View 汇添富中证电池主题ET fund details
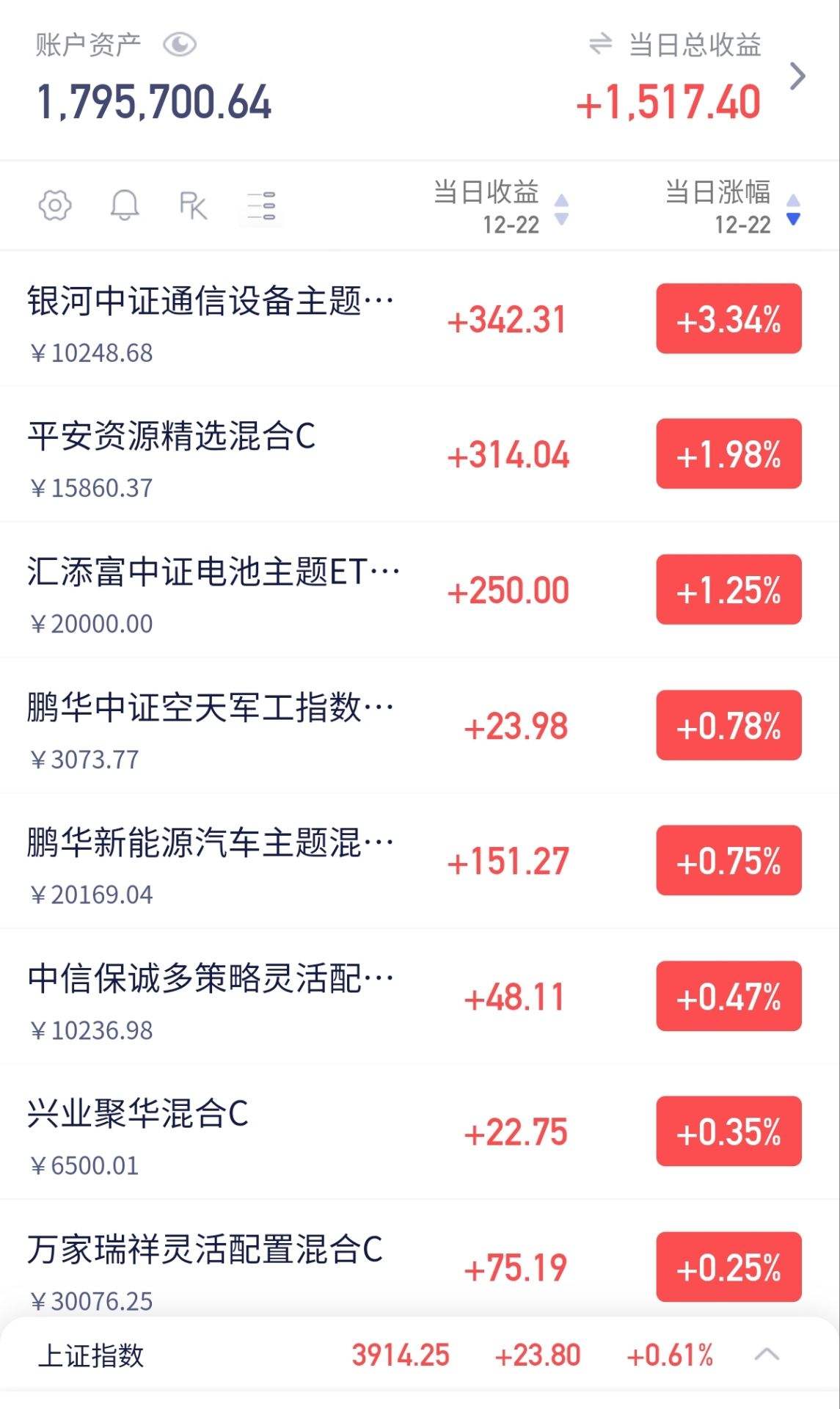840x1409 pixels. [x=420, y=590]
